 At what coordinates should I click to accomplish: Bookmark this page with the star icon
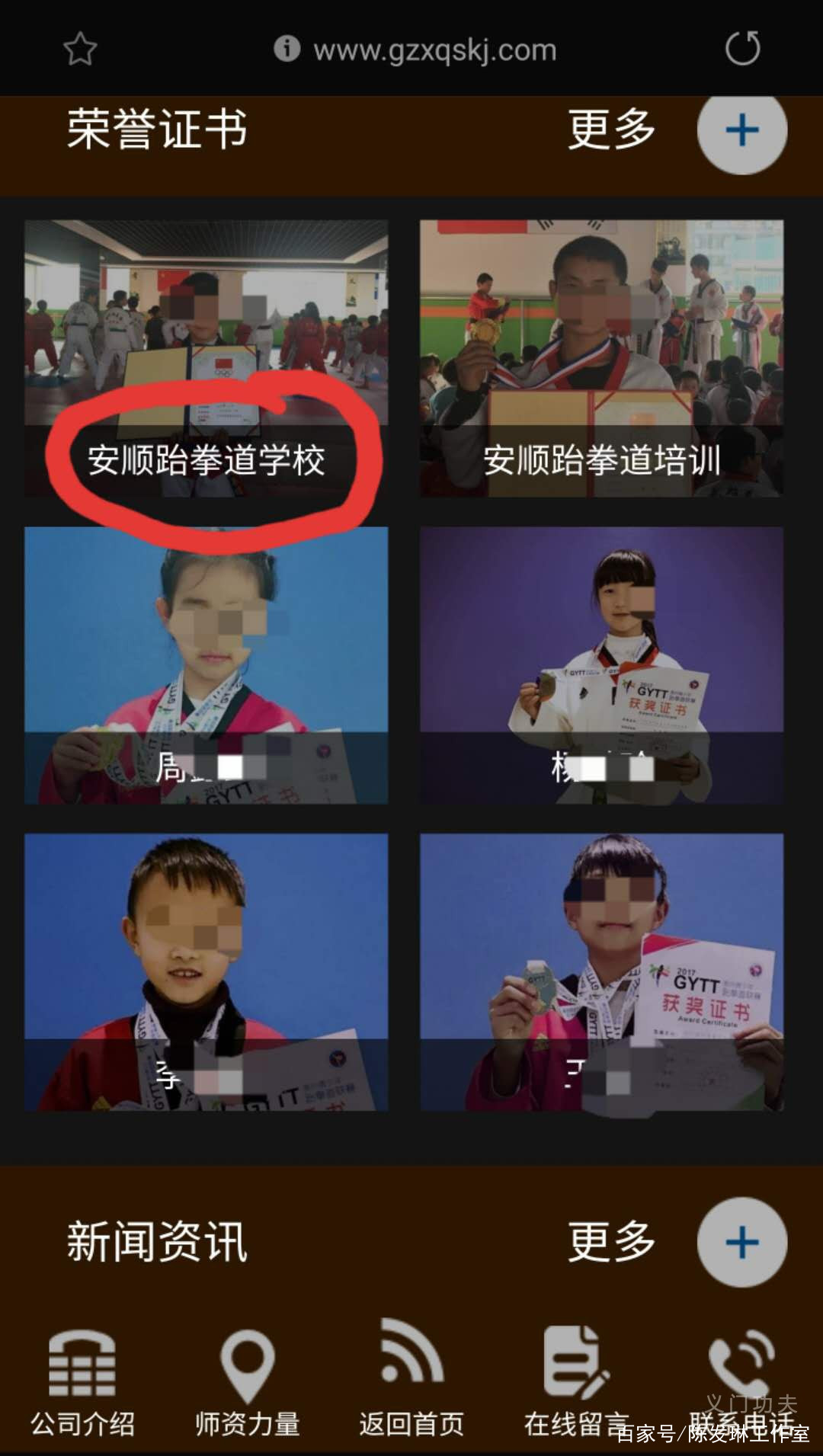79,50
